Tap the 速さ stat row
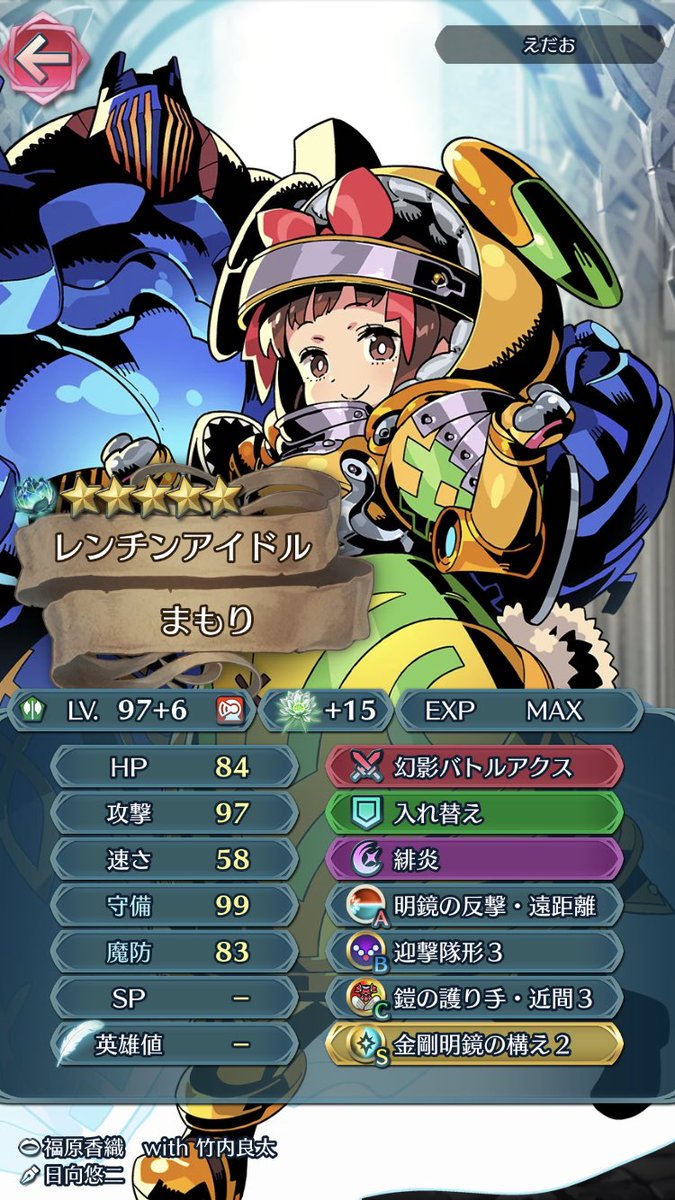Viewport: 675px width, 1200px height. pos(175,859)
